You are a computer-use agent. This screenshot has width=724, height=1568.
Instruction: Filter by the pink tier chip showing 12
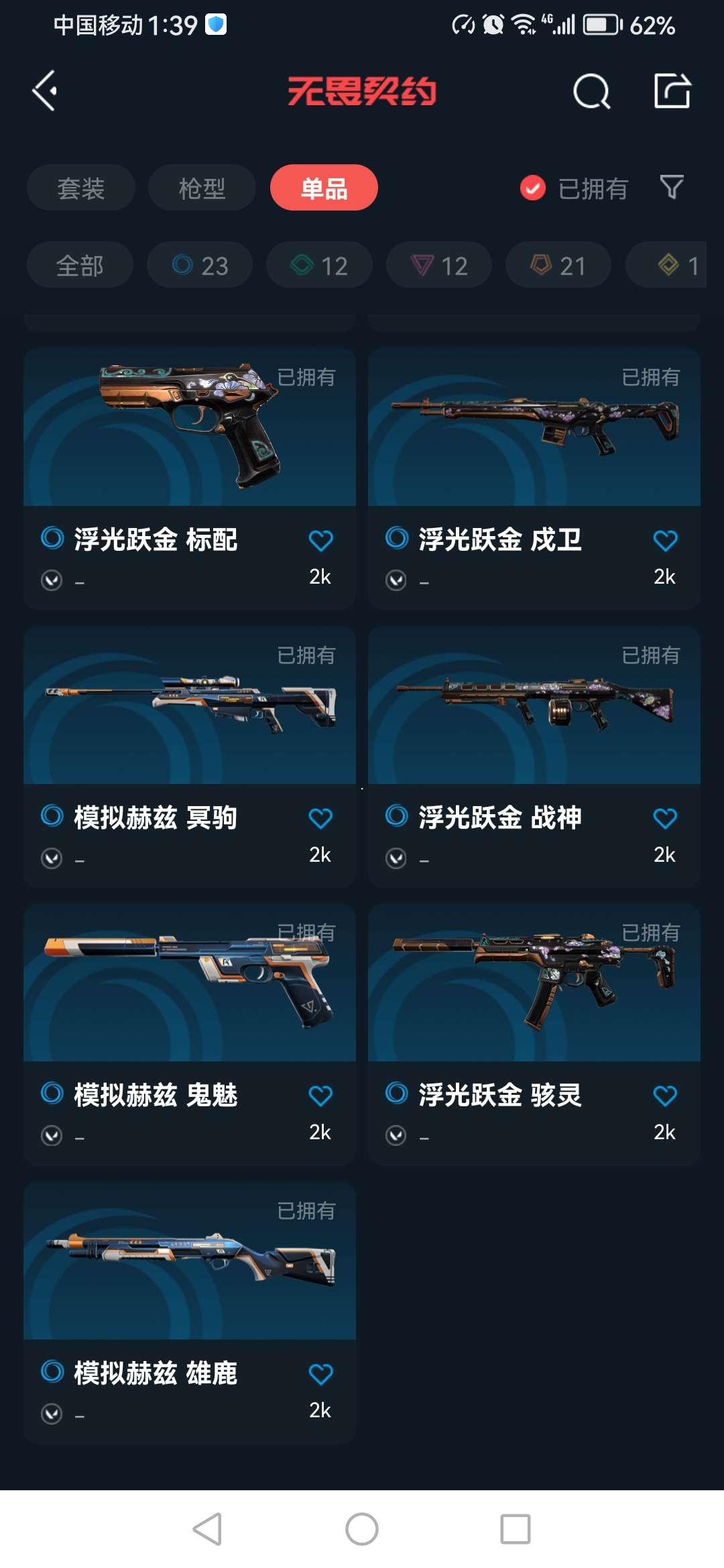tap(439, 265)
